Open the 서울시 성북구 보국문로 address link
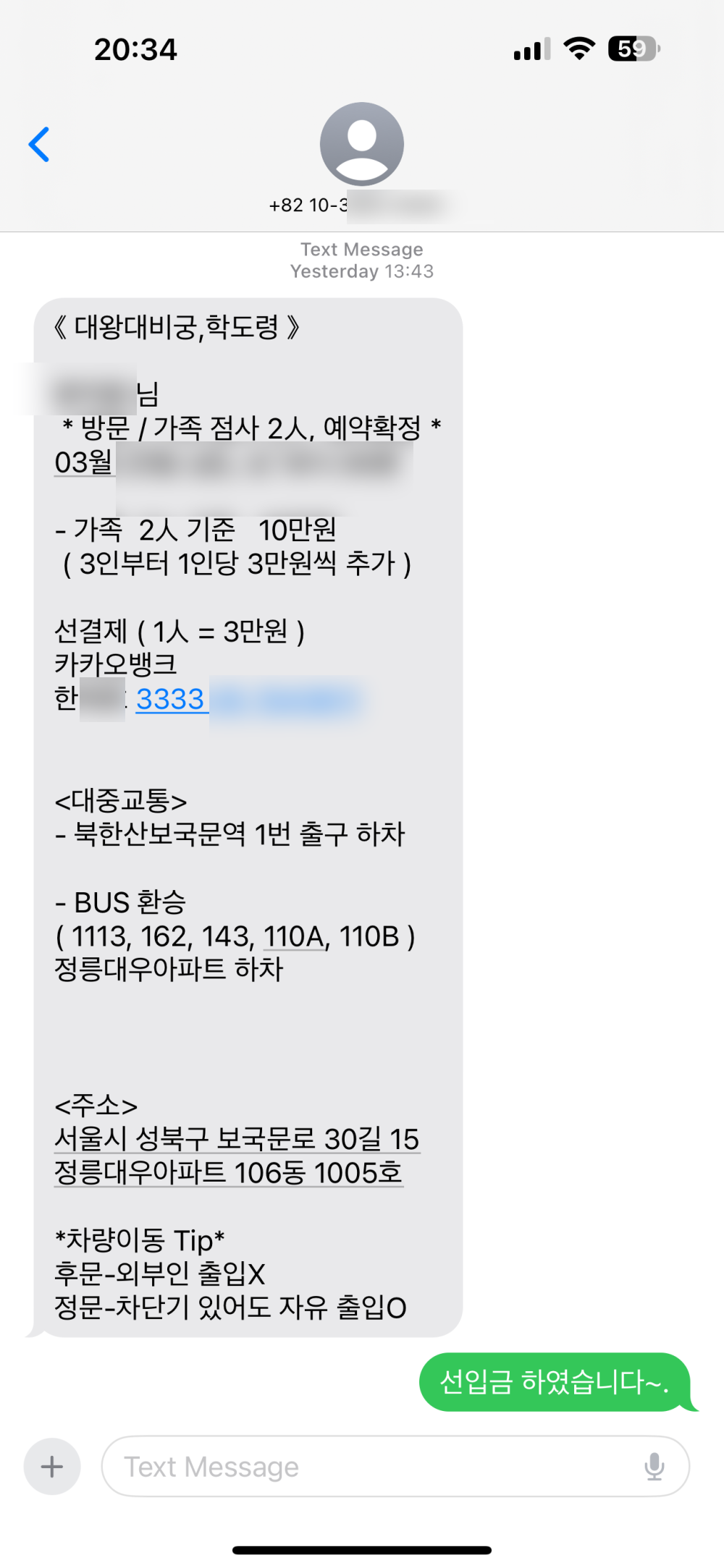The height and width of the screenshot is (1568, 724). click(236, 1140)
